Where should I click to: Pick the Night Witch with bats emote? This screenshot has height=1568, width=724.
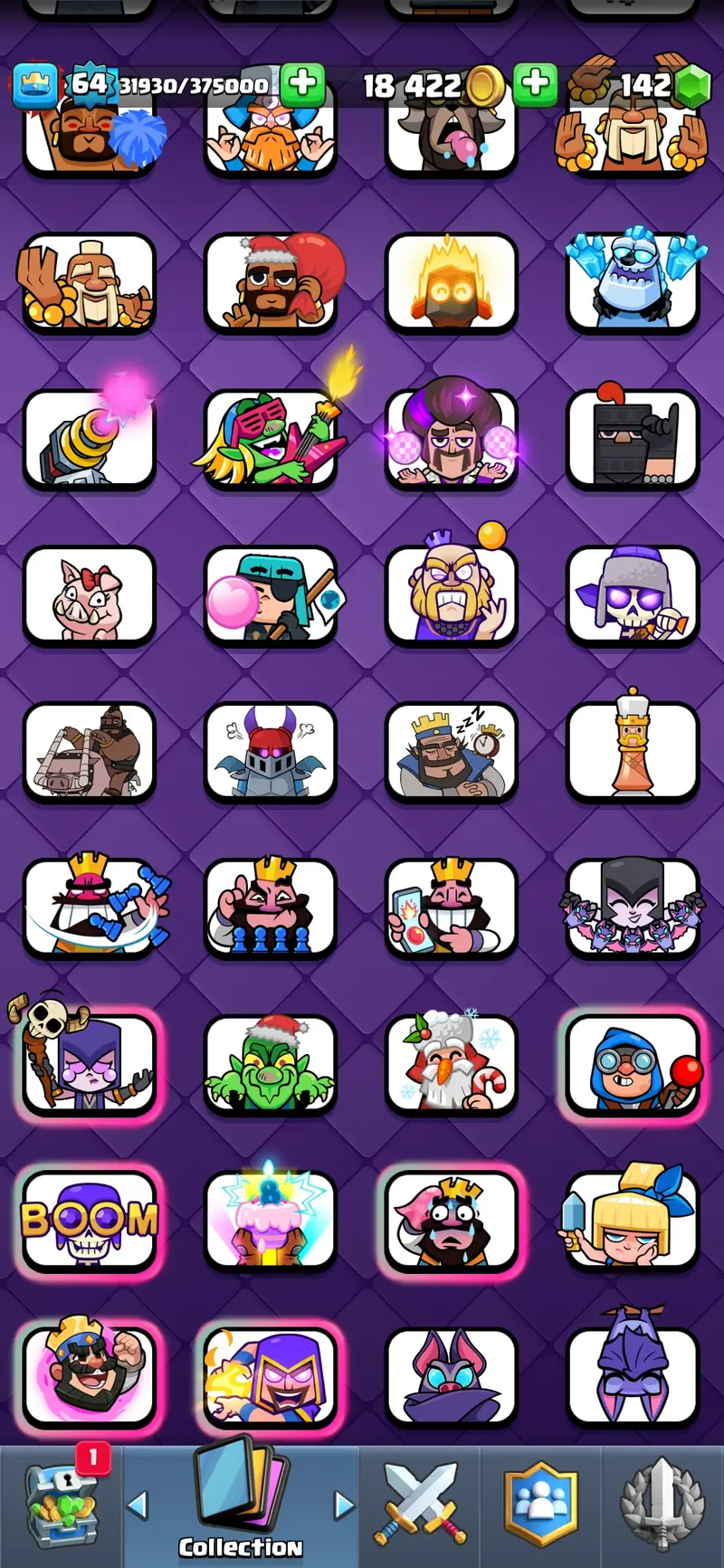tap(633, 908)
